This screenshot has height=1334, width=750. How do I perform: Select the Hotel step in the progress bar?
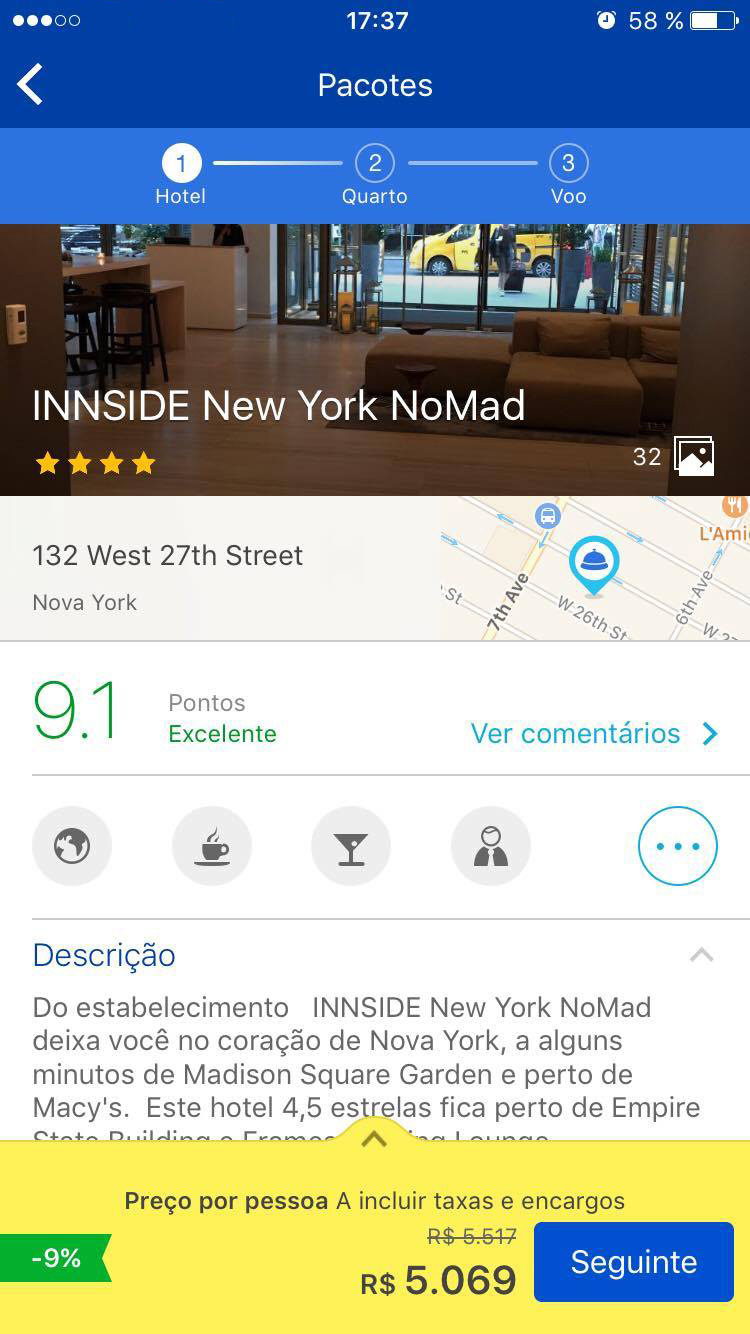click(180, 163)
